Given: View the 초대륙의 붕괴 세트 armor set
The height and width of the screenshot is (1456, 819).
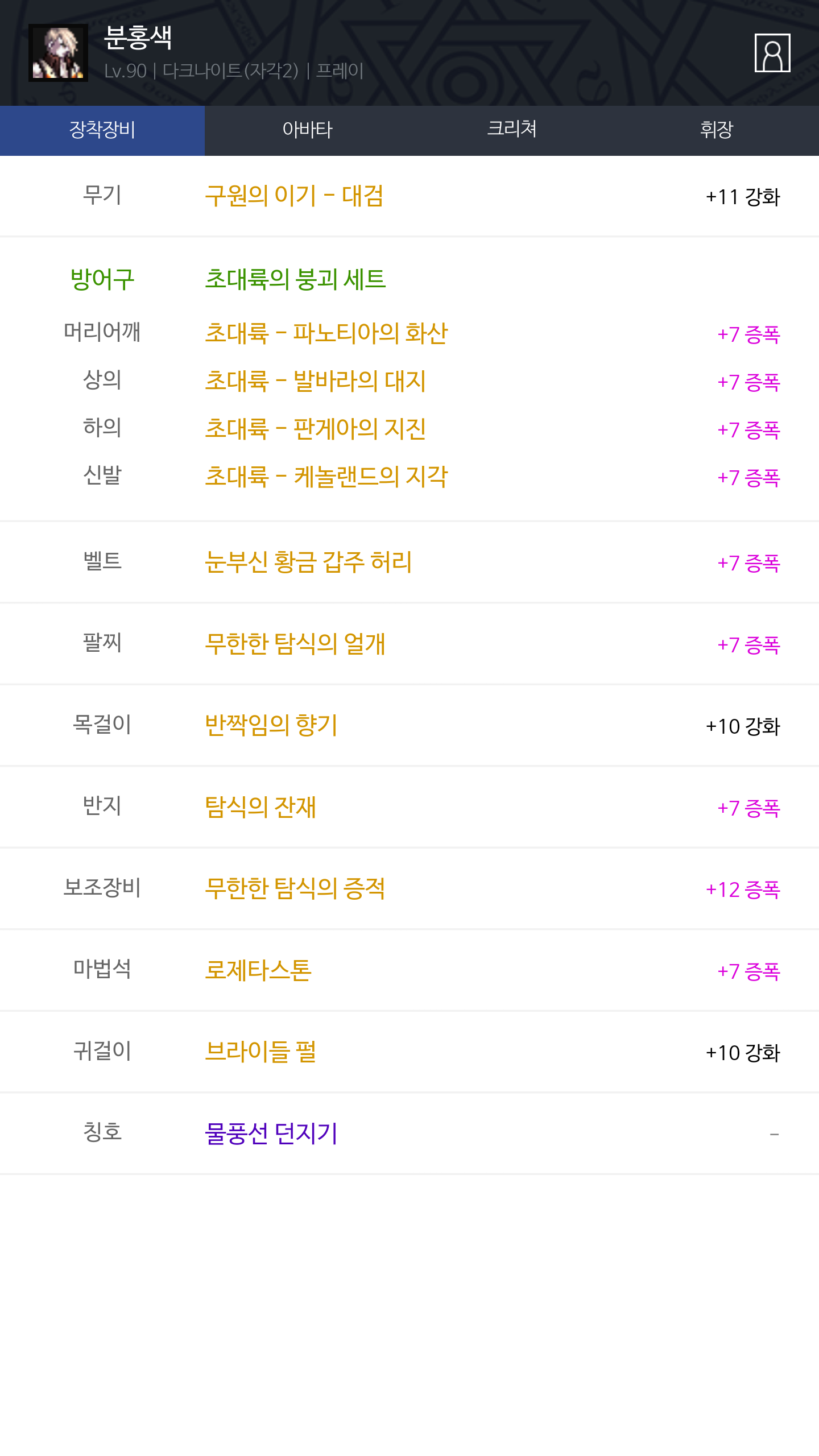Looking at the screenshot, I should pyautogui.click(x=295, y=279).
